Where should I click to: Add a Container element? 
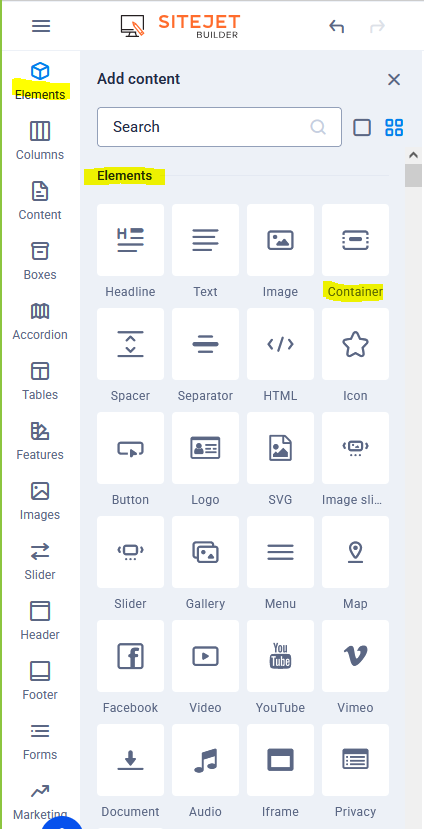[x=355, y=252]
